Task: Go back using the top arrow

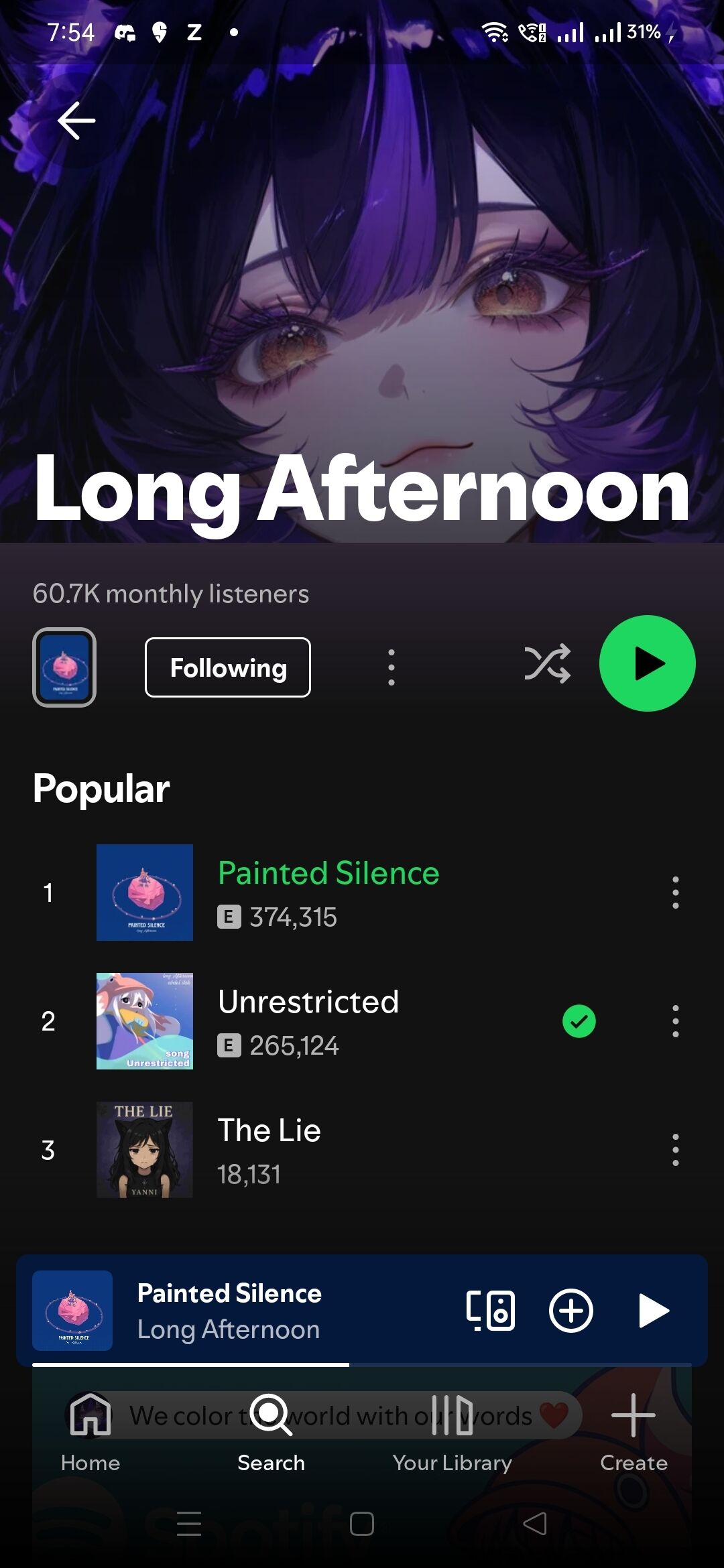Action: click(x=76, y=121)
